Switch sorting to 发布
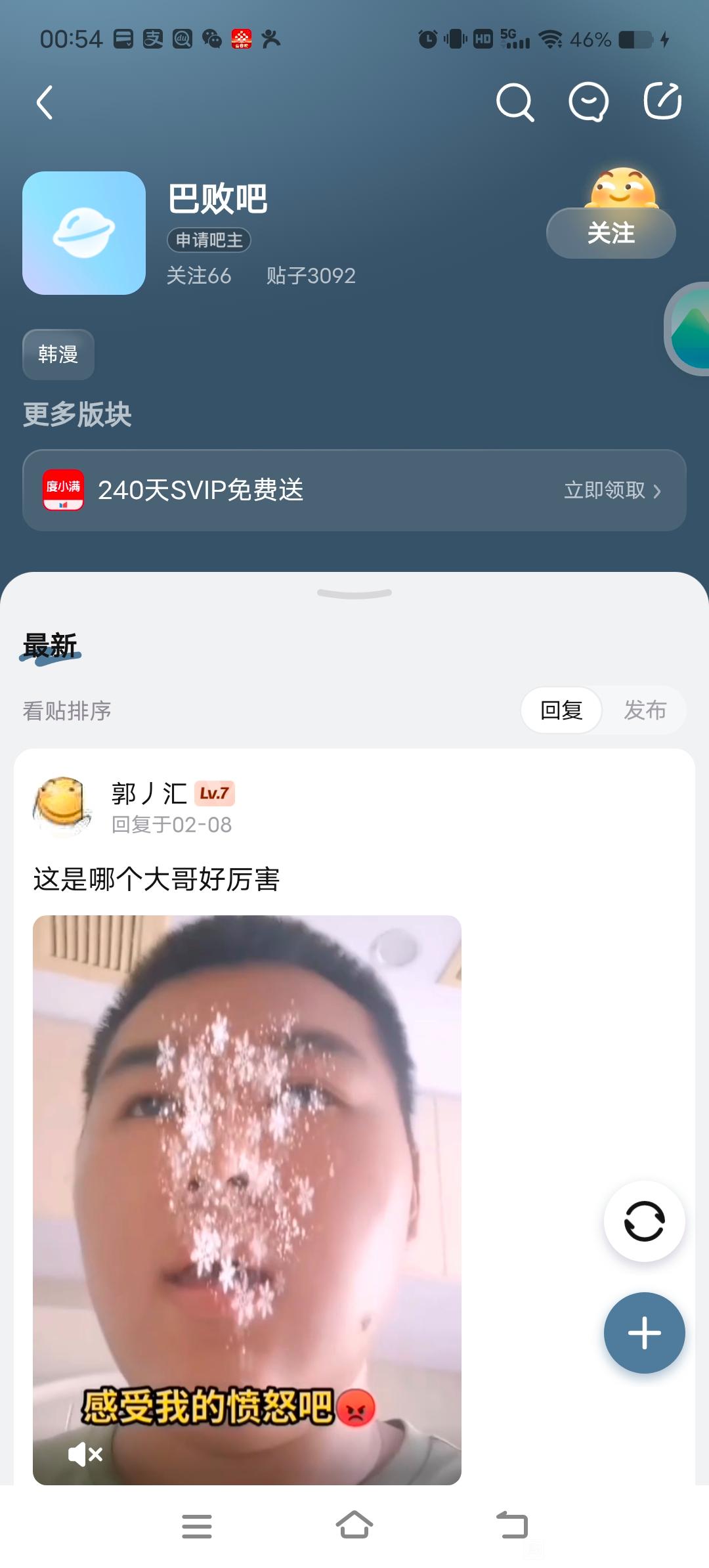Image resolution: width=709 pixels, height=1568 pixels. coord(645,710)
